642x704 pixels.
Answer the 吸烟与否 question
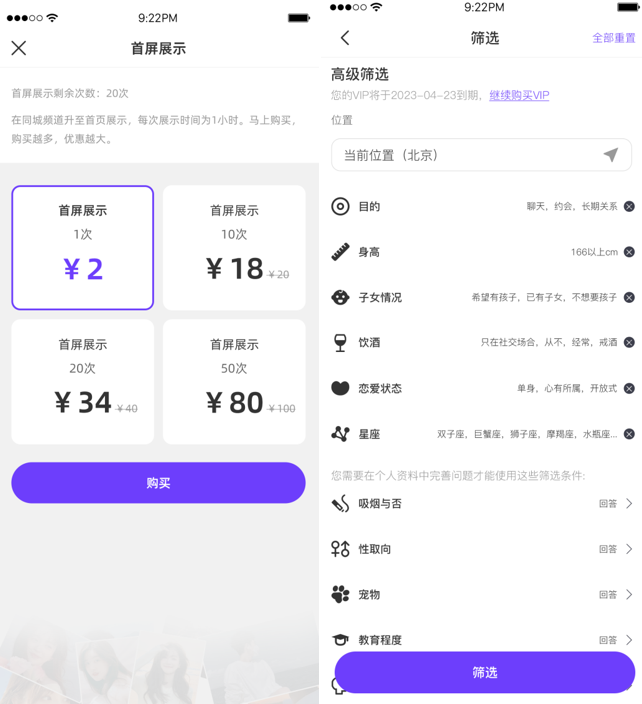coord(615,504)
